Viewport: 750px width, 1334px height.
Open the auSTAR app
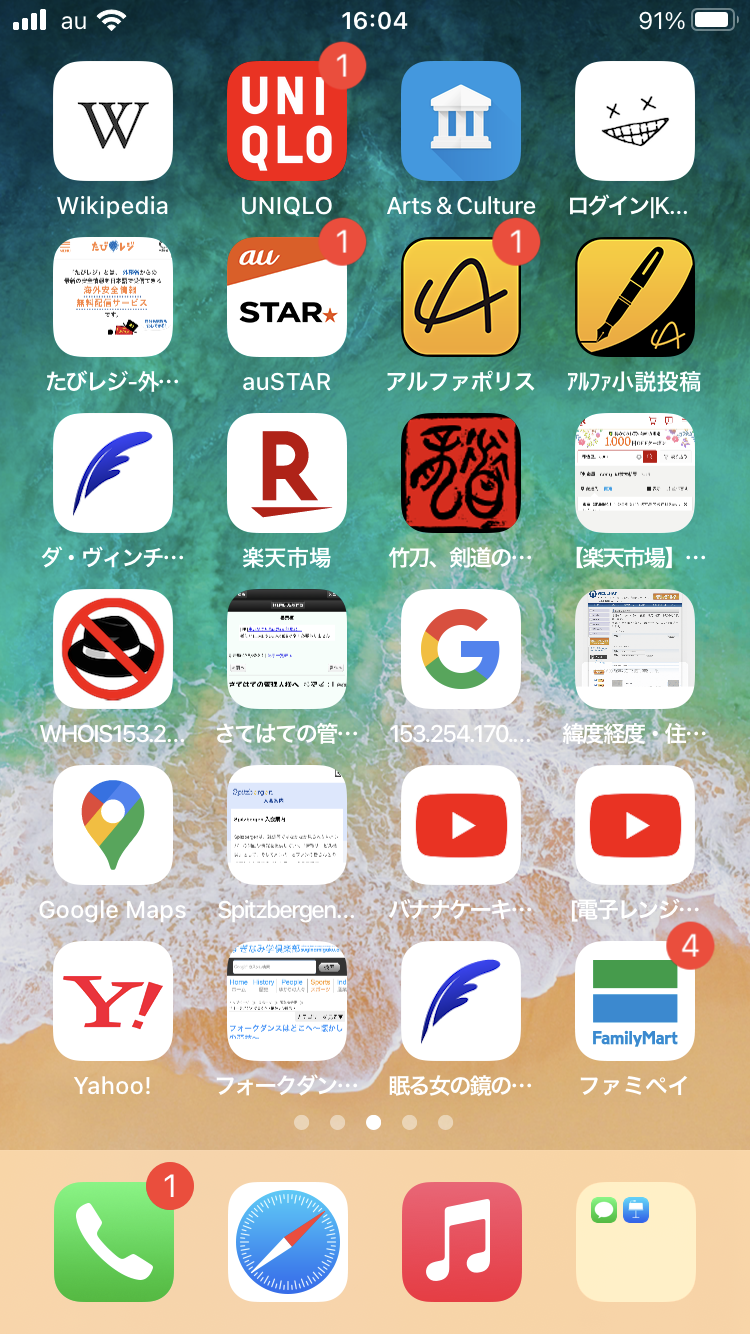tap(287, 297)
